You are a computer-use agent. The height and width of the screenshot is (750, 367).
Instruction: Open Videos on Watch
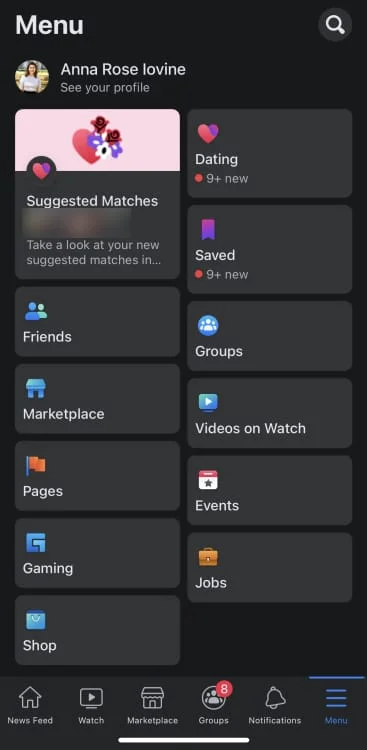(269, 413)
